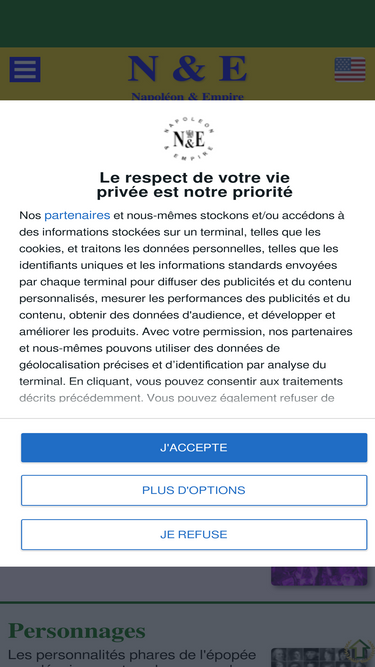375x667 pixels.
Task: Open PLUS D'OPTIONS for cookie settings
Action: point(194,490)
